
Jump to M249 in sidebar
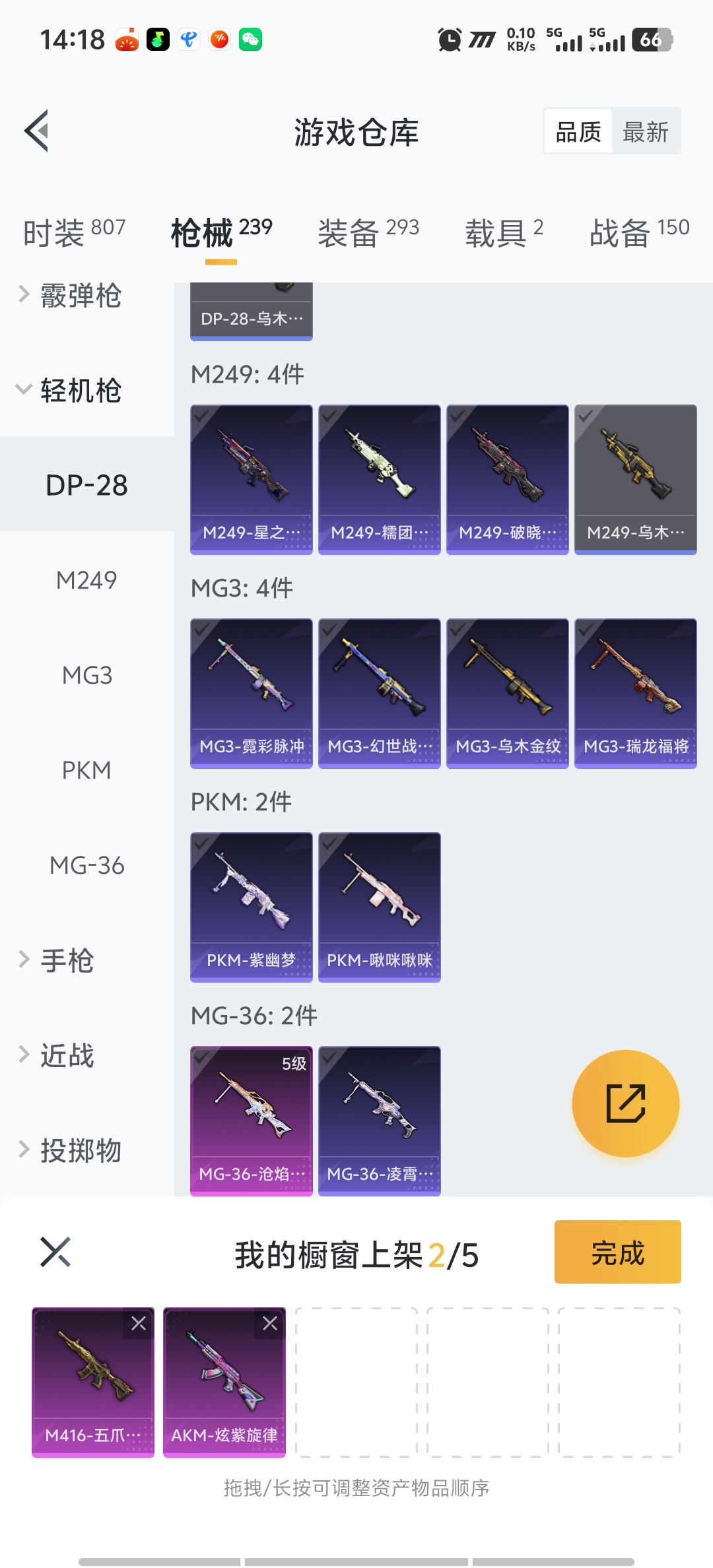86,580
